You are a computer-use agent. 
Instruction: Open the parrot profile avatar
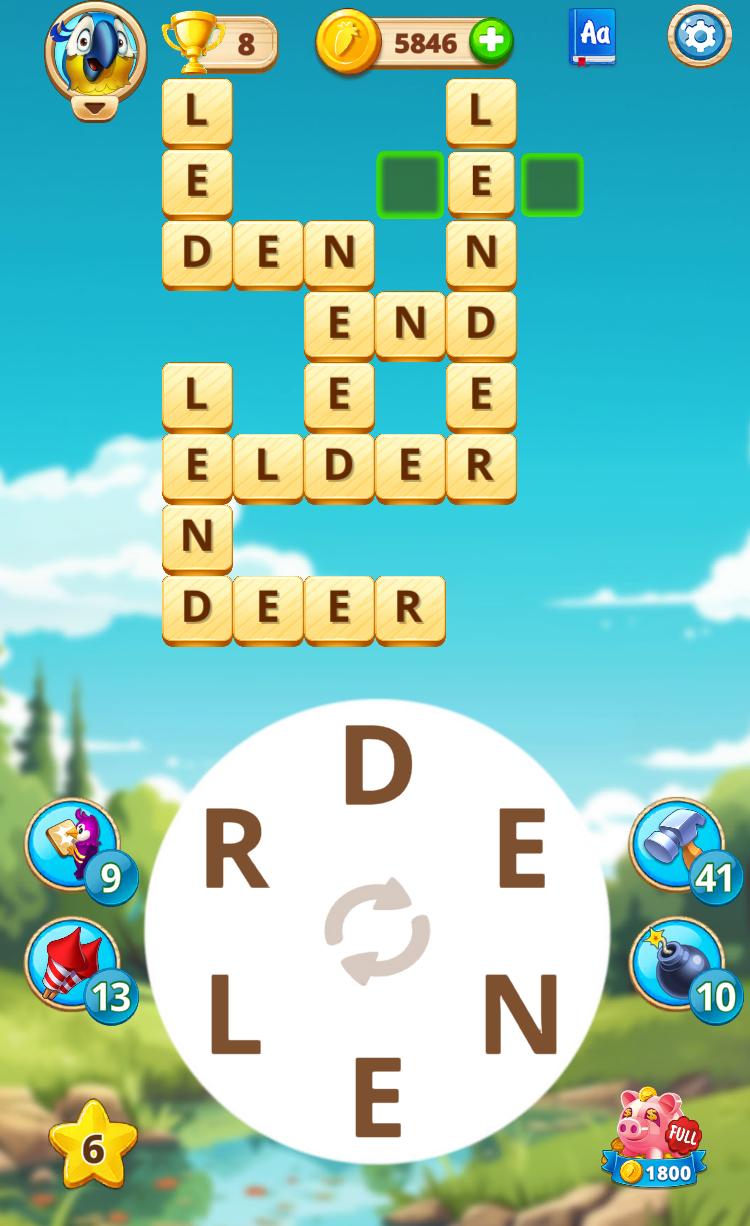click(x=95, y=53)
